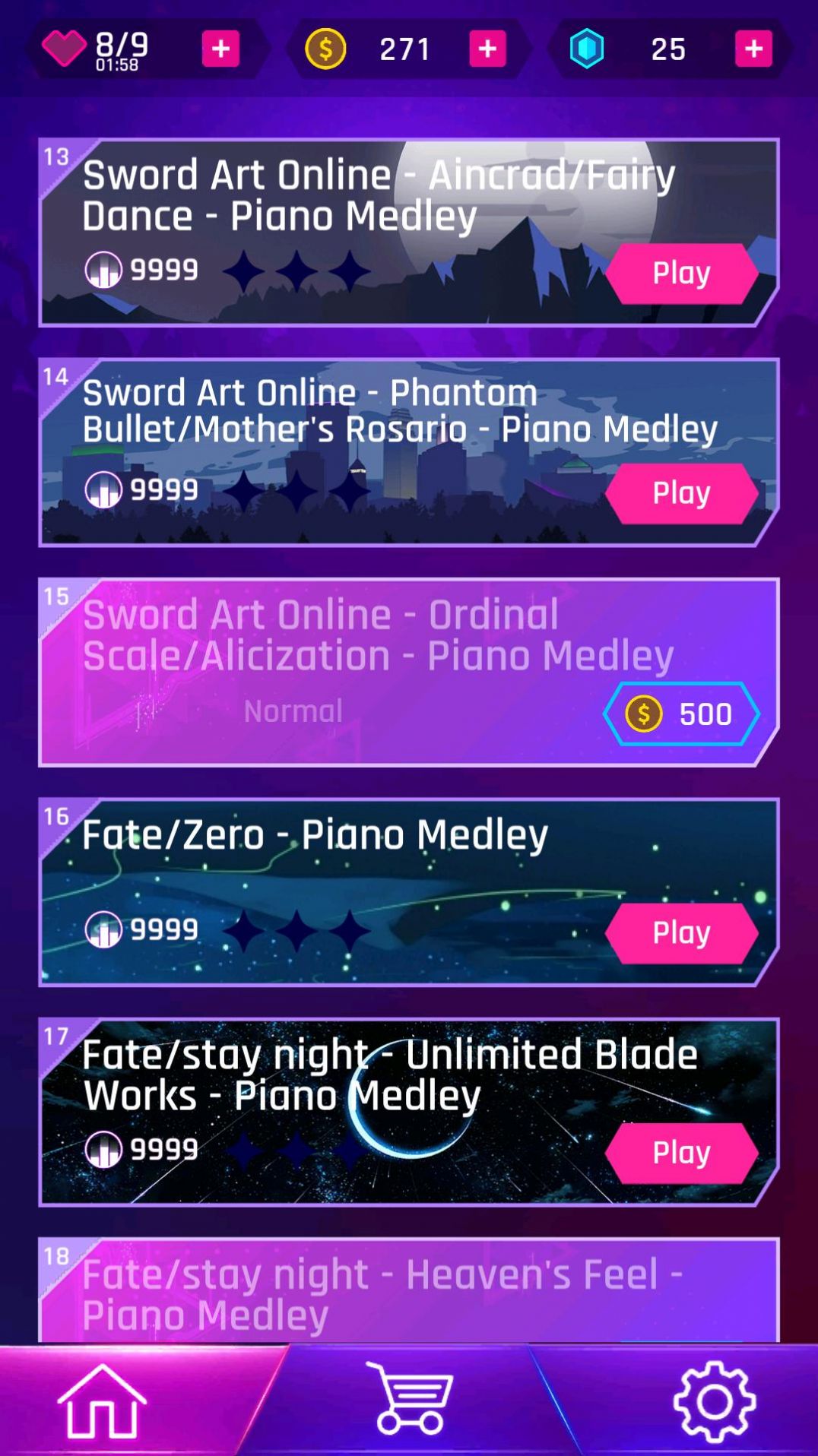The image size is (818, 1456).
Task: Open the settings gear tab
Action: click(714, 1401)
